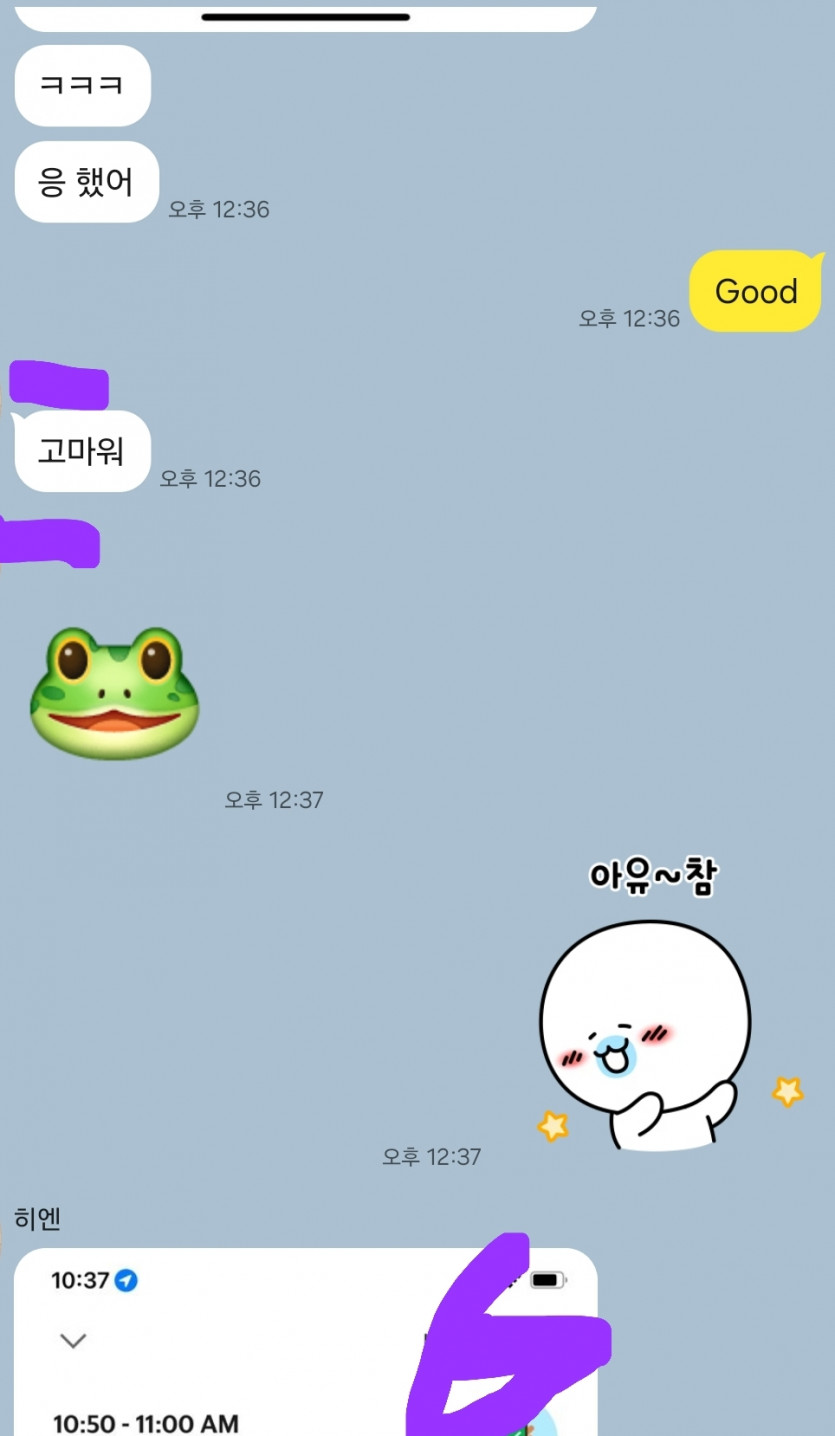Image resolution: width=835 pixels, height=1436 pixels.
Task: Open the partially visible image at the top
Action: (305, 17)
